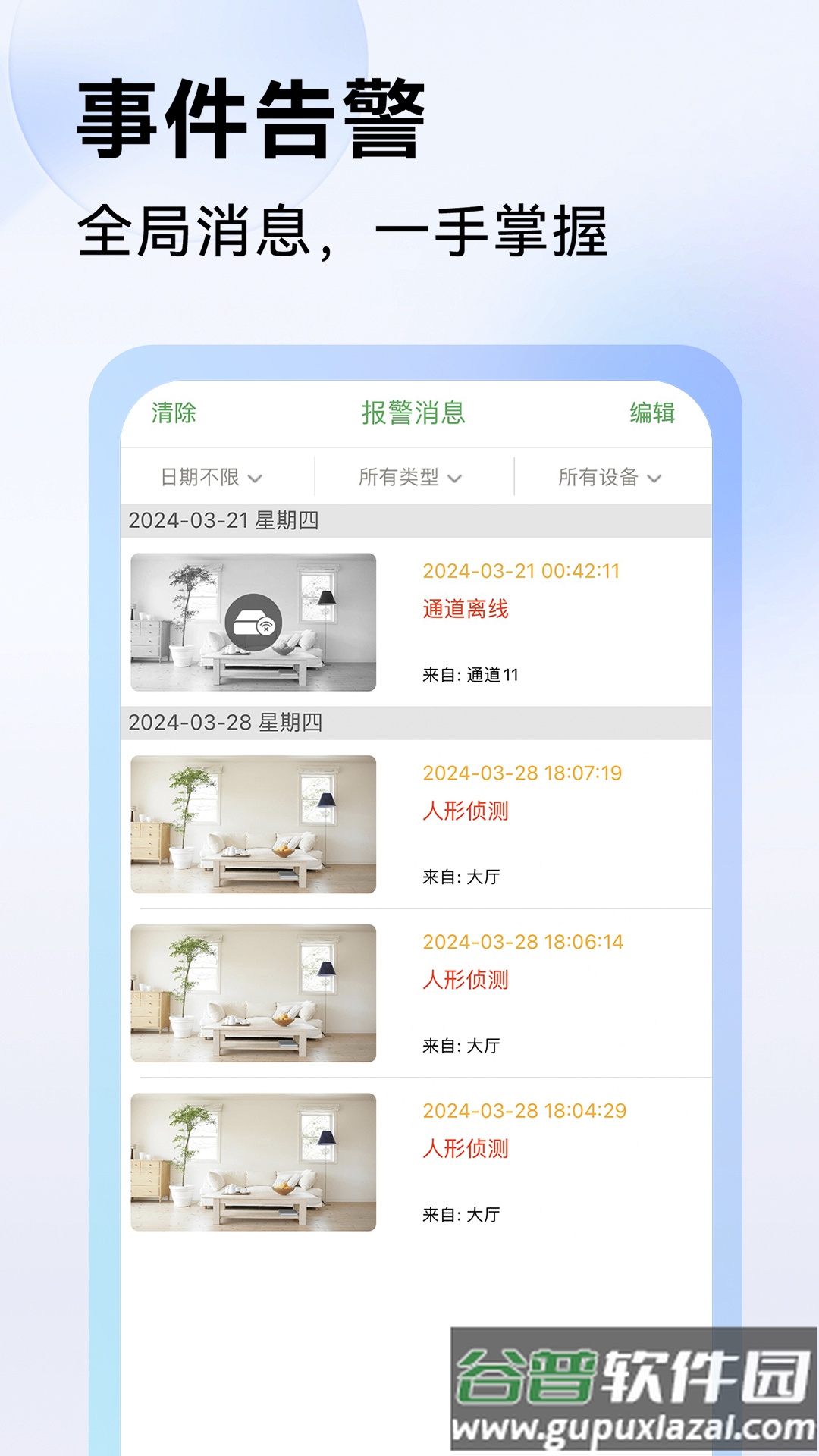Screen dimensions: 819x1456
Task: View the 18:04:29 humanoid detection snapshot
Action: (253, 1164)
